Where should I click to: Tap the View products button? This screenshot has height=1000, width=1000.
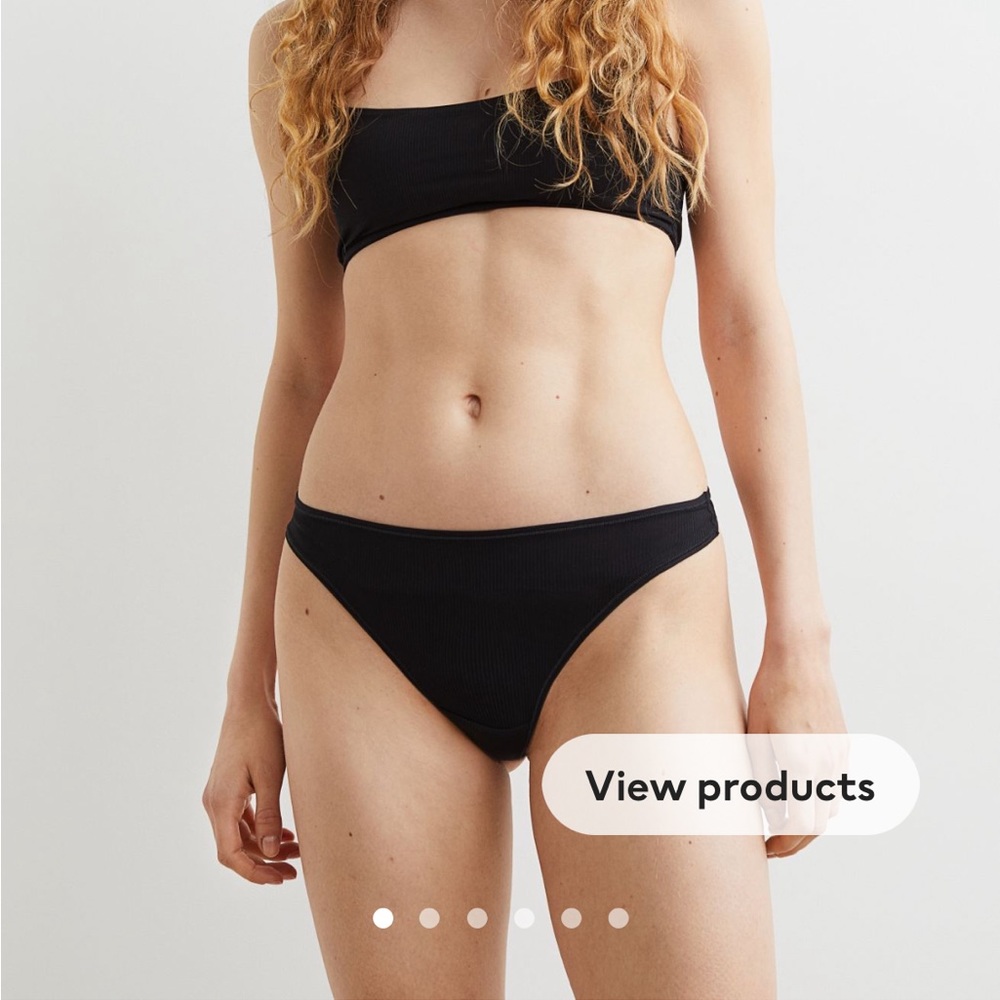pyautogui.click(x=730, y=785)
